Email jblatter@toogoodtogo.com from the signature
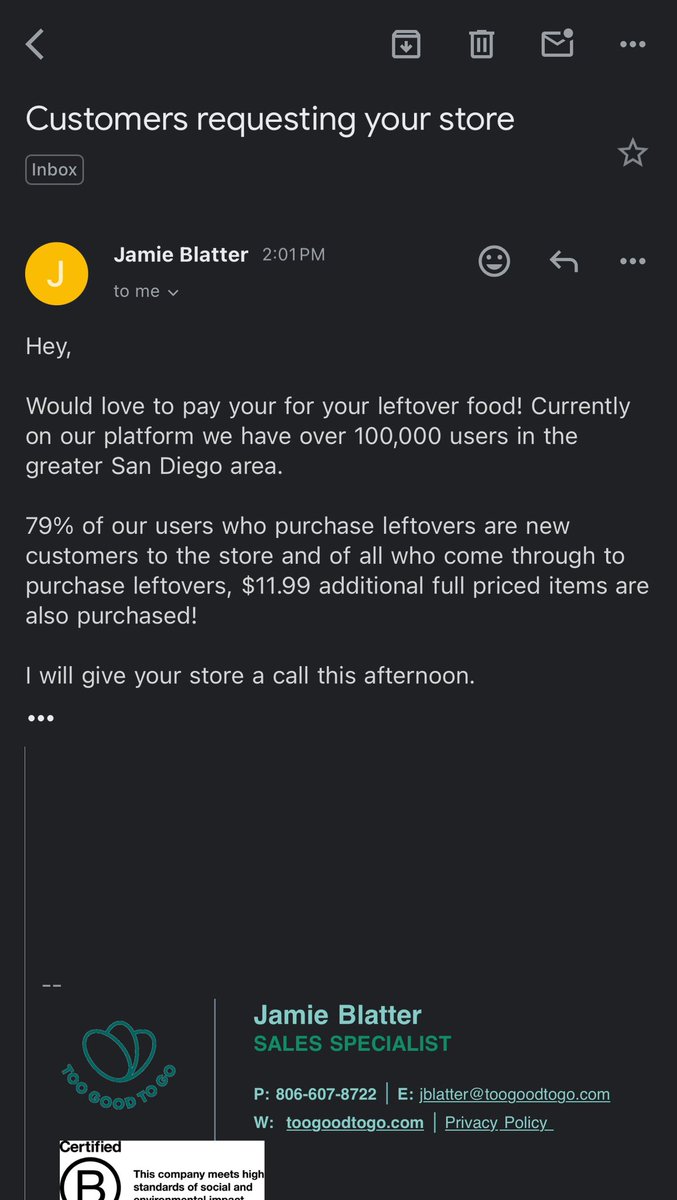The width and height of the screenshot is (677, 1200). click(x=514, y=1094)
